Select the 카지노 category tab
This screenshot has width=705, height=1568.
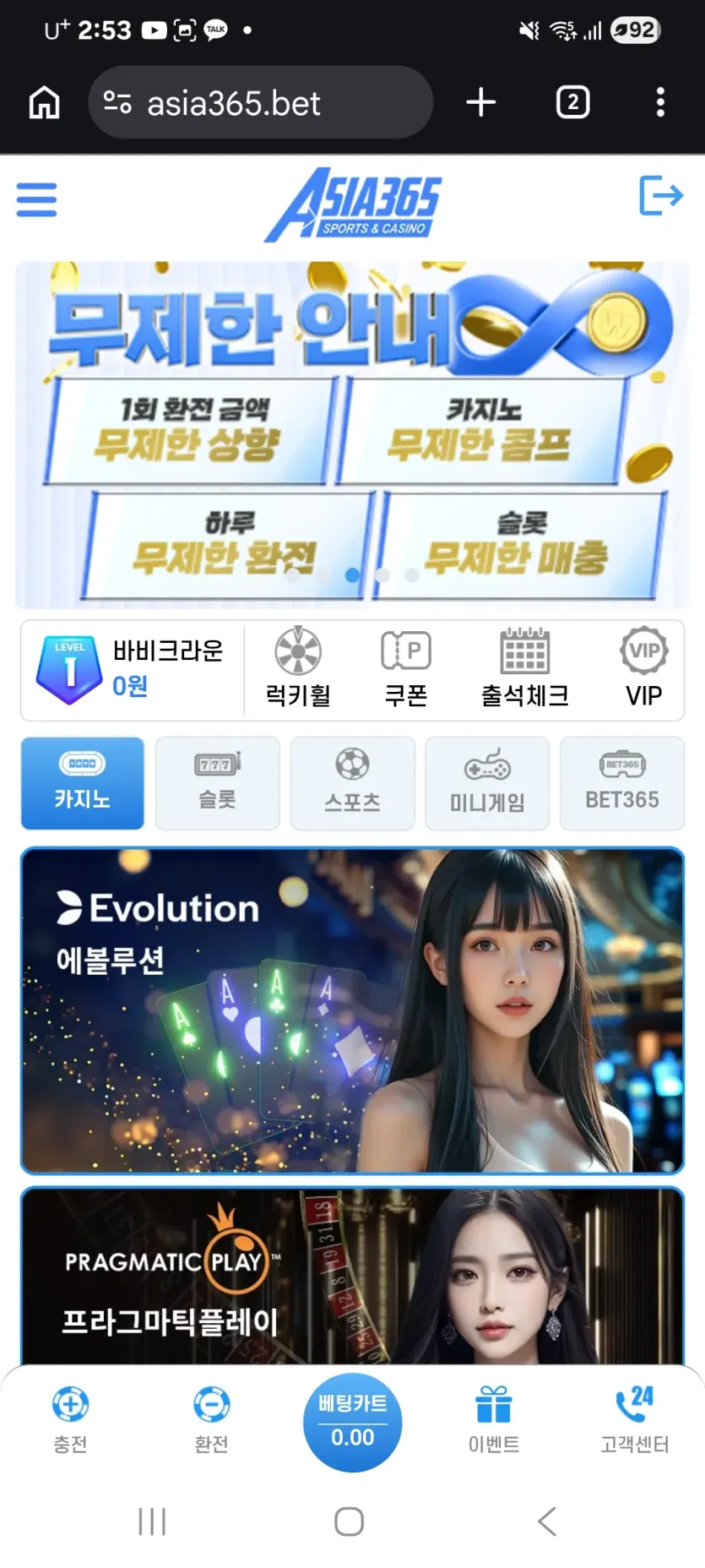pyautogui.click(x=83, y=783)
